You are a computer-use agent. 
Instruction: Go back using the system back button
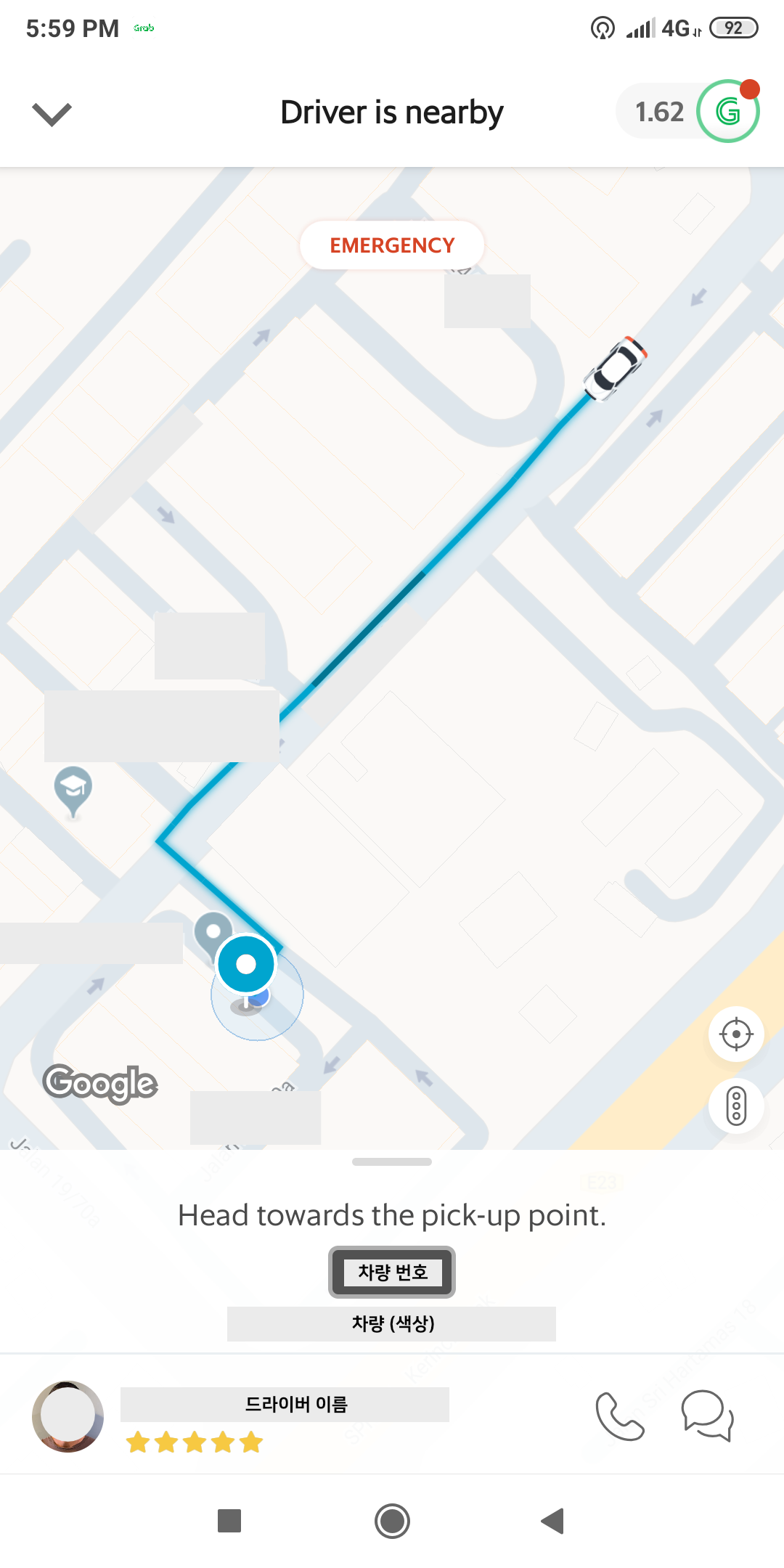[553, 1521]
